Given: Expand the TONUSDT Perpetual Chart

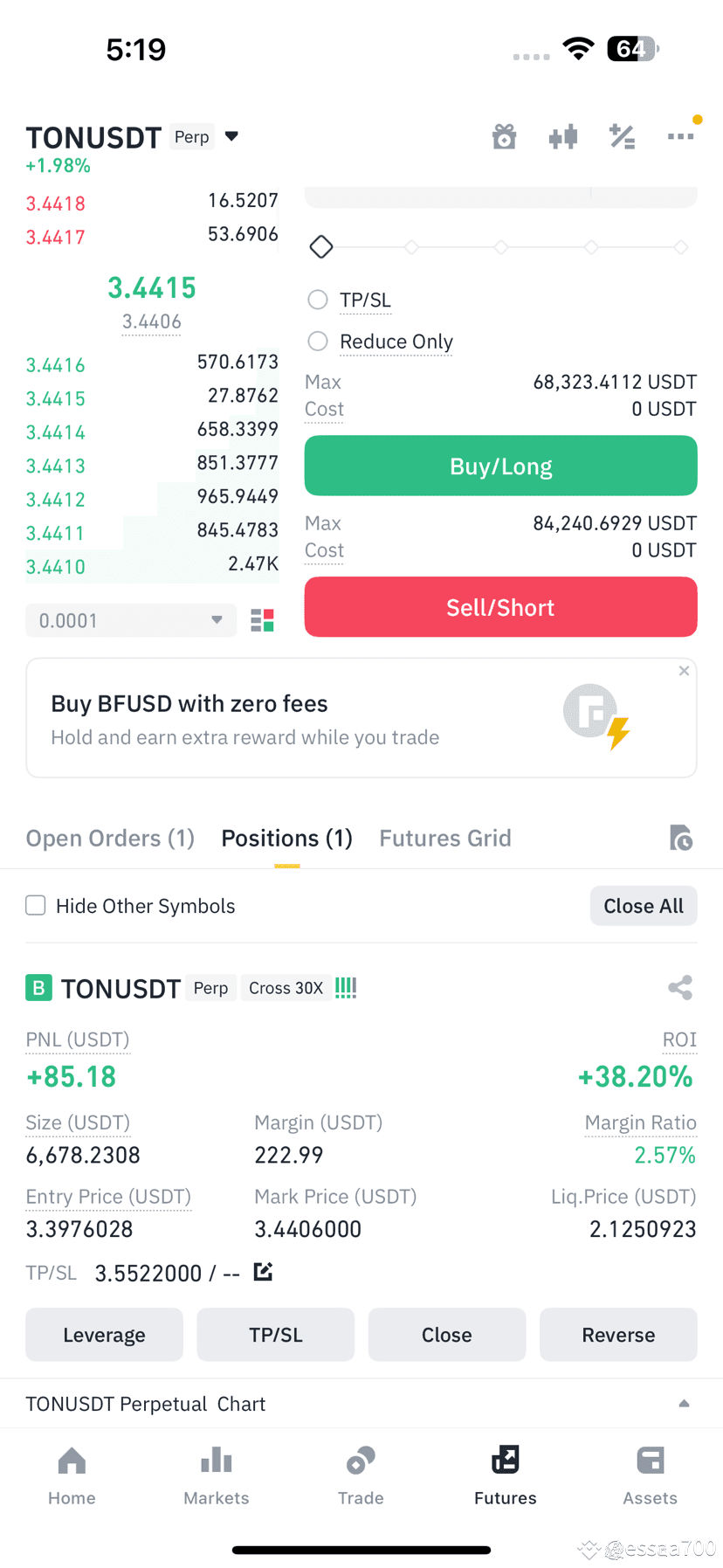Looking at the screenshot, I should click(x=685, y=1404).
